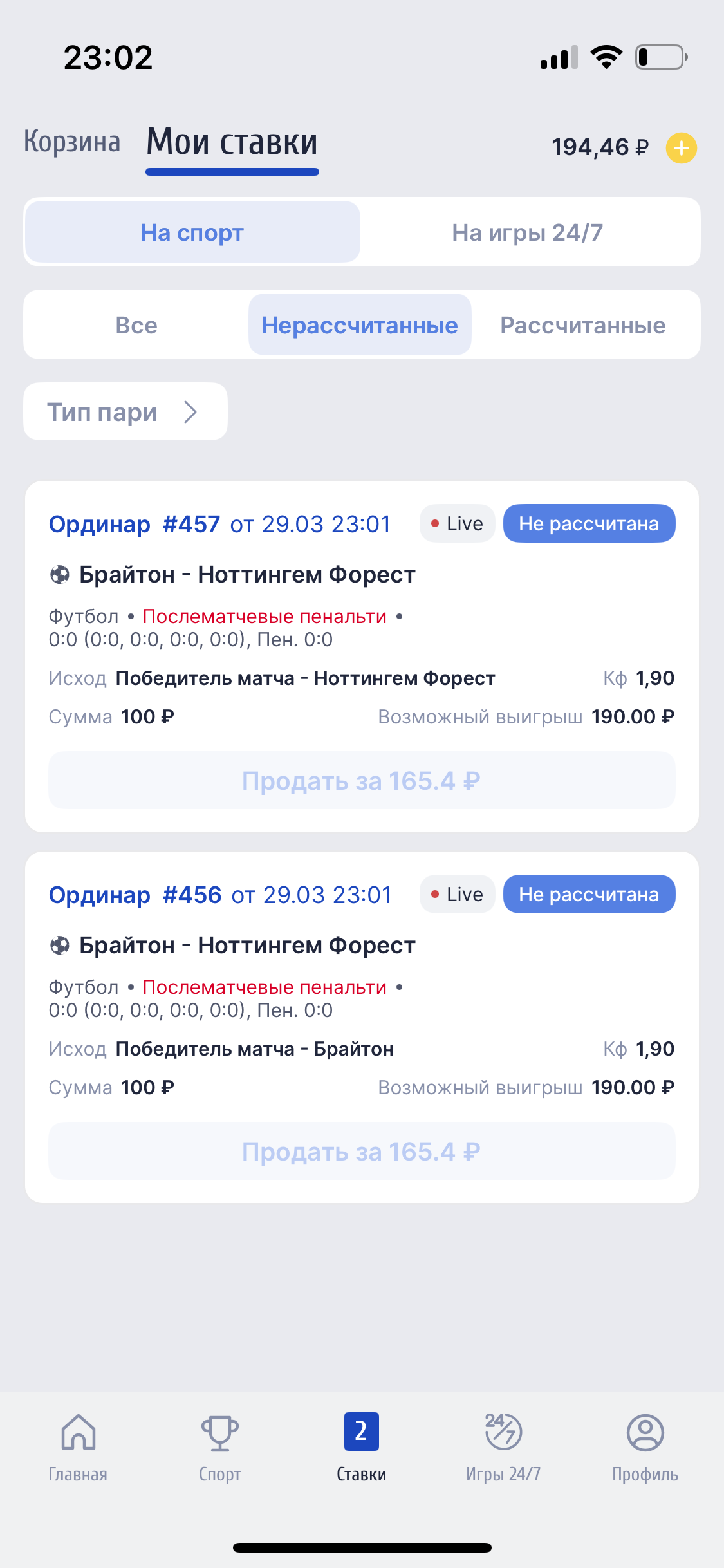Select the На спорт segment
This screenshot has height=1568, width=724.
point(192,232)
